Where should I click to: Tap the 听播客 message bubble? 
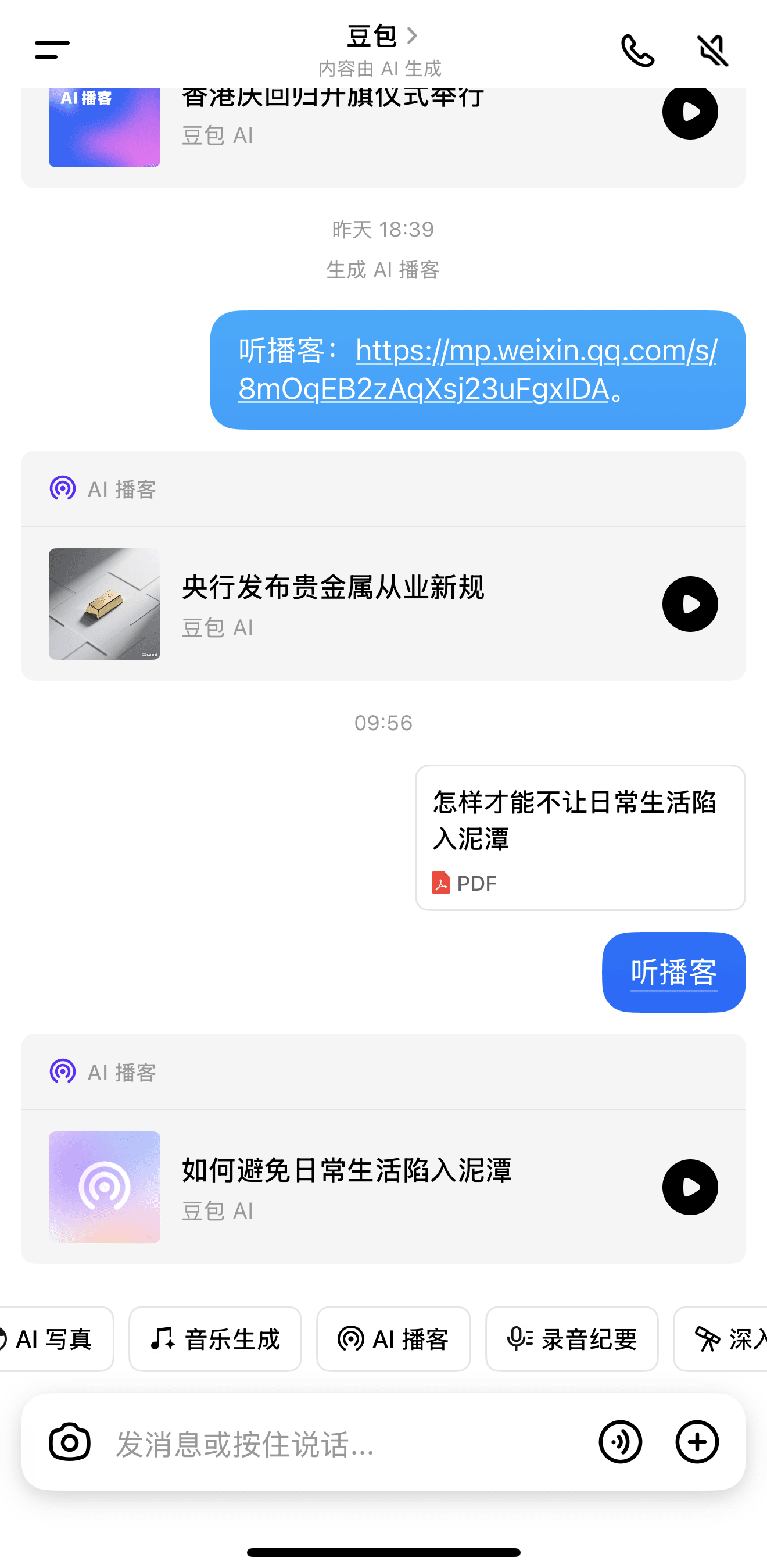point(673,972)
